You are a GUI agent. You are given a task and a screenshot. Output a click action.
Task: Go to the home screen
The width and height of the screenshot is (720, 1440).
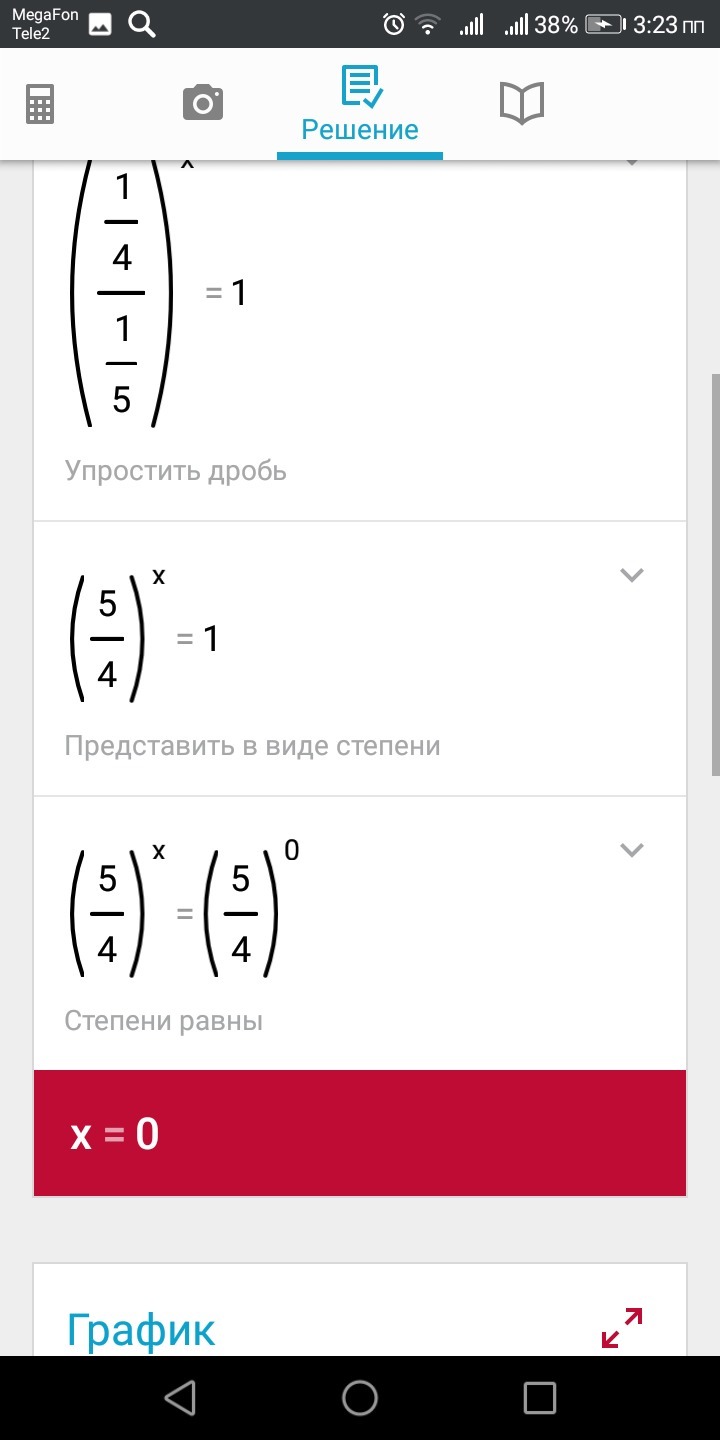[x=360, y=1397]
